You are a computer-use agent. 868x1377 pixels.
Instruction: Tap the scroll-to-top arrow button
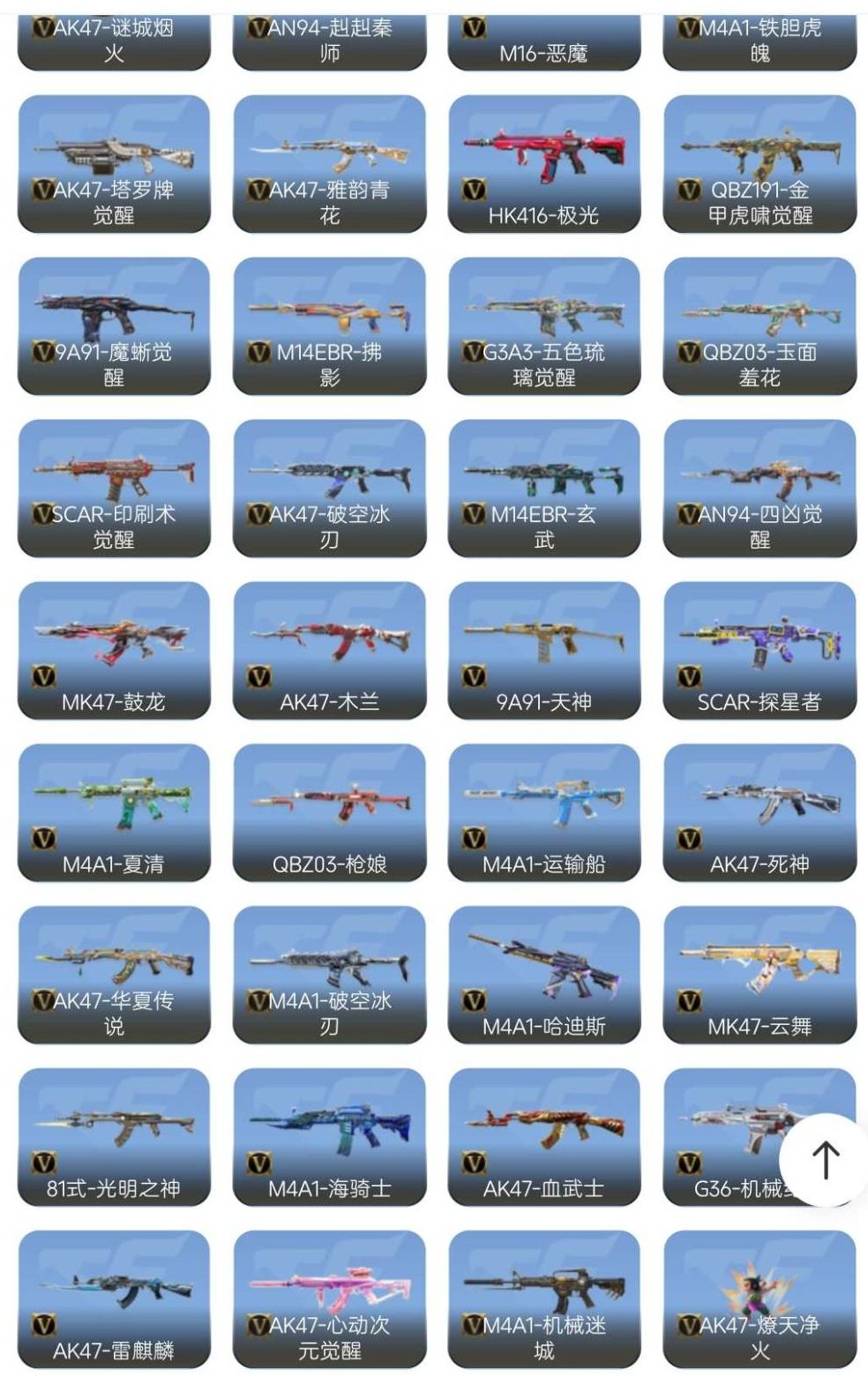point(824,1160)
